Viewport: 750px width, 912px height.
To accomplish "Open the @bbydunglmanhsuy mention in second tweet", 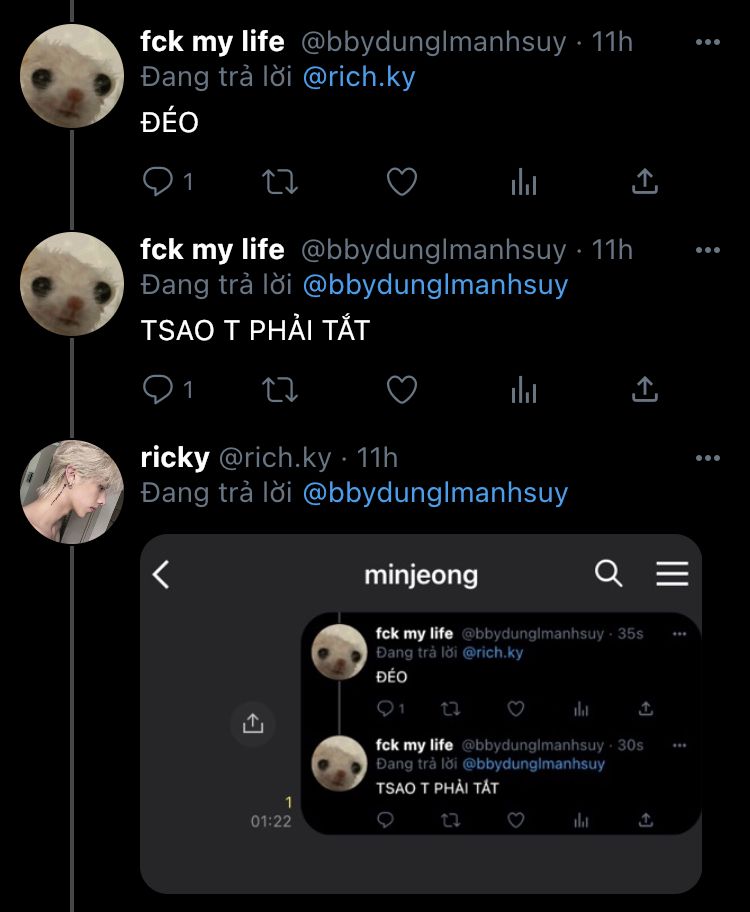I will click(435, 285).
